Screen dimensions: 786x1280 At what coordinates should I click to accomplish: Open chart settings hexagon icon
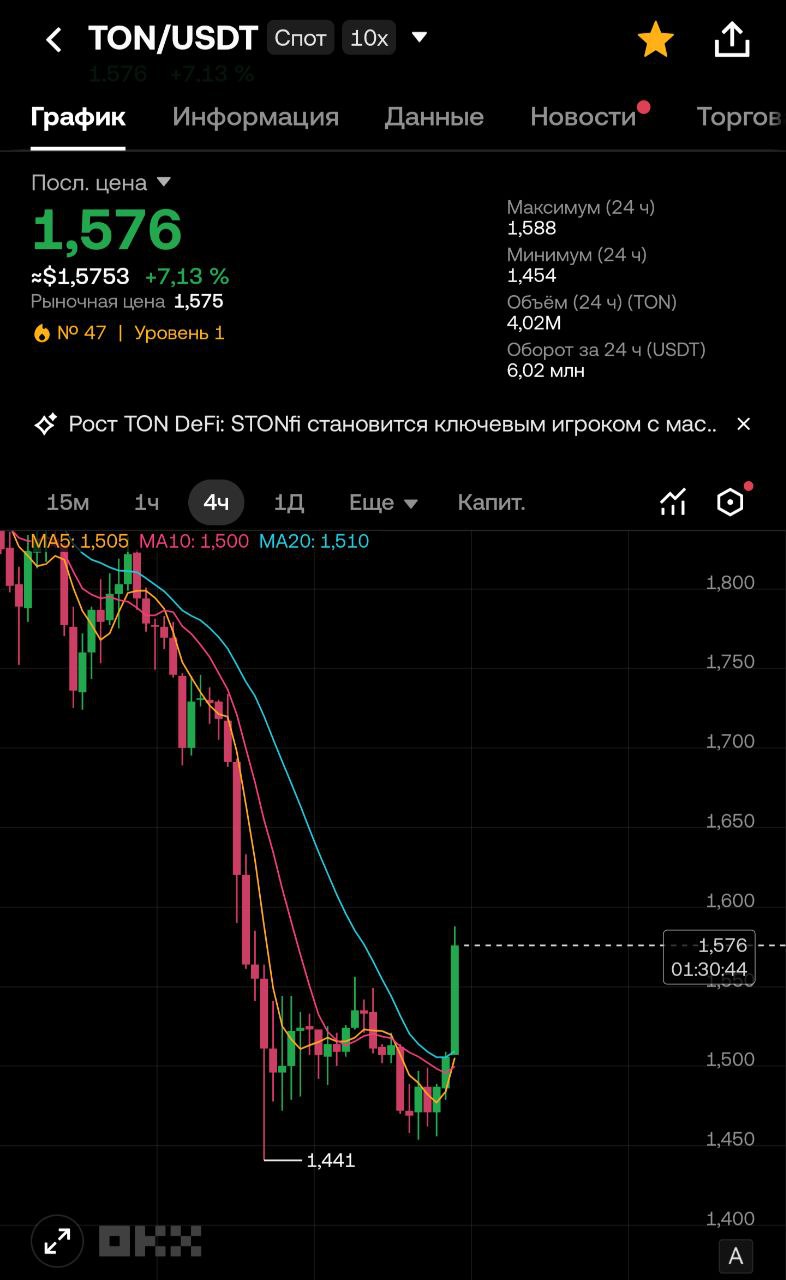pos(731,502)
